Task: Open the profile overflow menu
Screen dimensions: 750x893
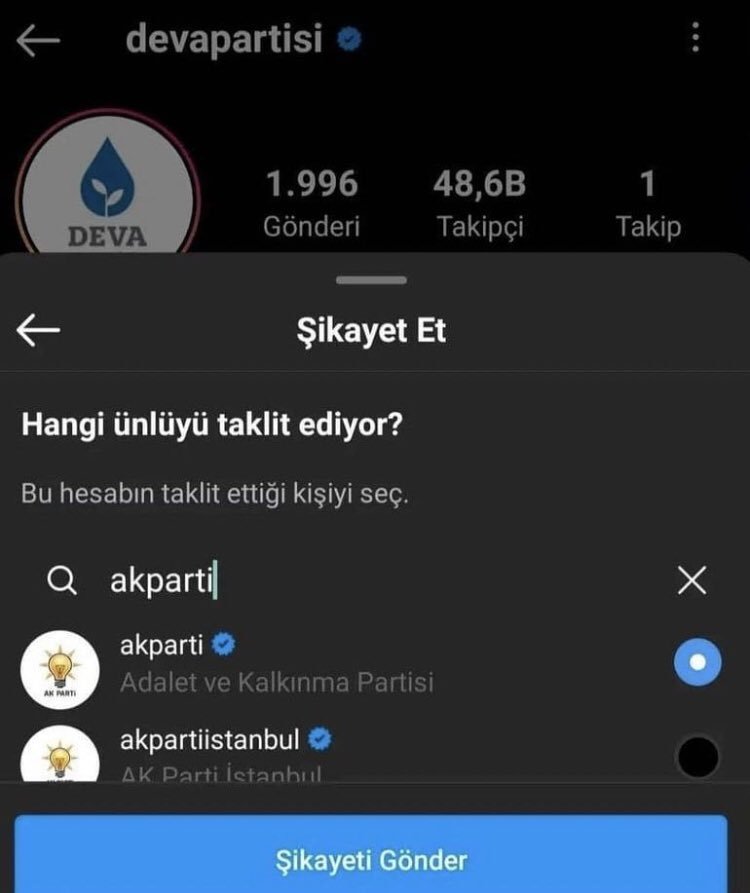Action: coord(696,40)
